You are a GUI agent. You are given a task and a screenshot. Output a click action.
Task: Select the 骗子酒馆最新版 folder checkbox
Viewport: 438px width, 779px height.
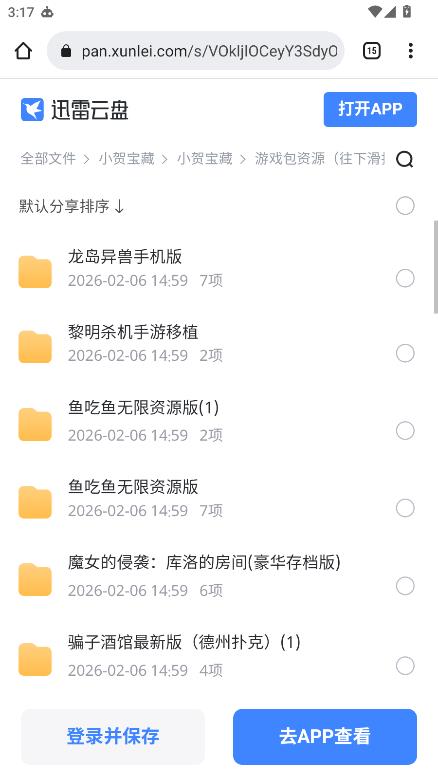405,666
